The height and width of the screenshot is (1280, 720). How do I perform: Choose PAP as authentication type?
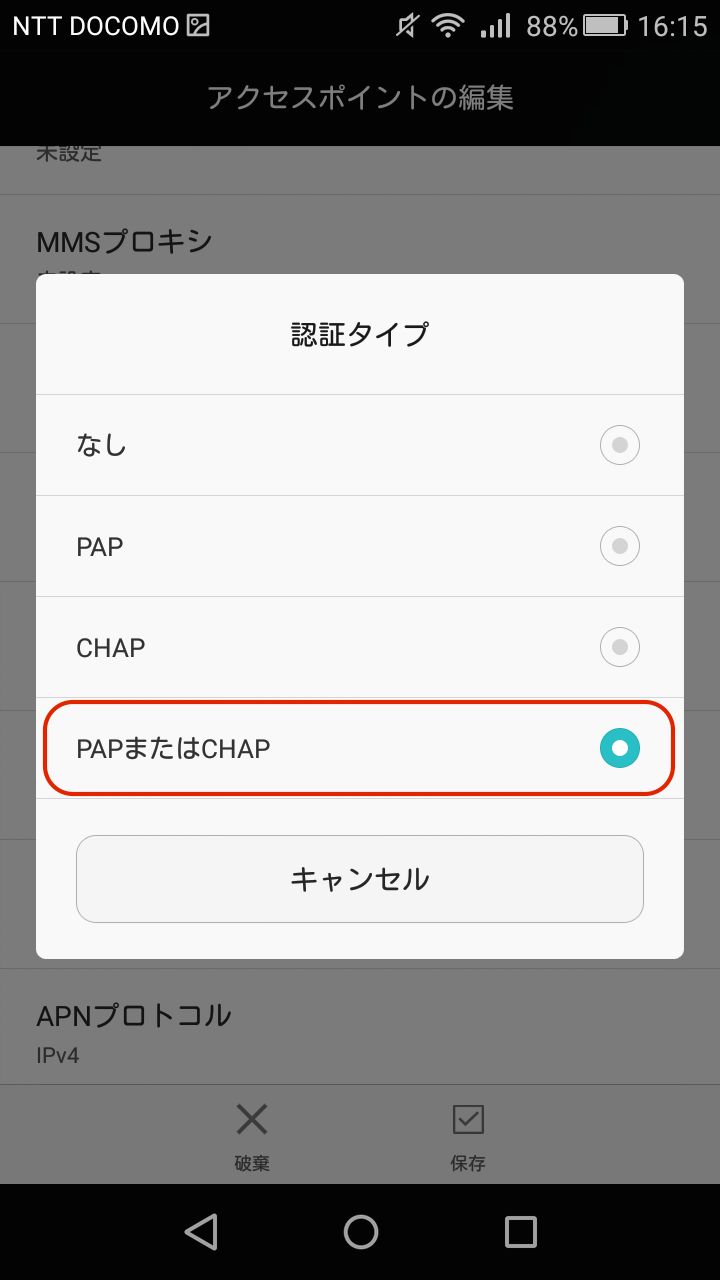360,546
